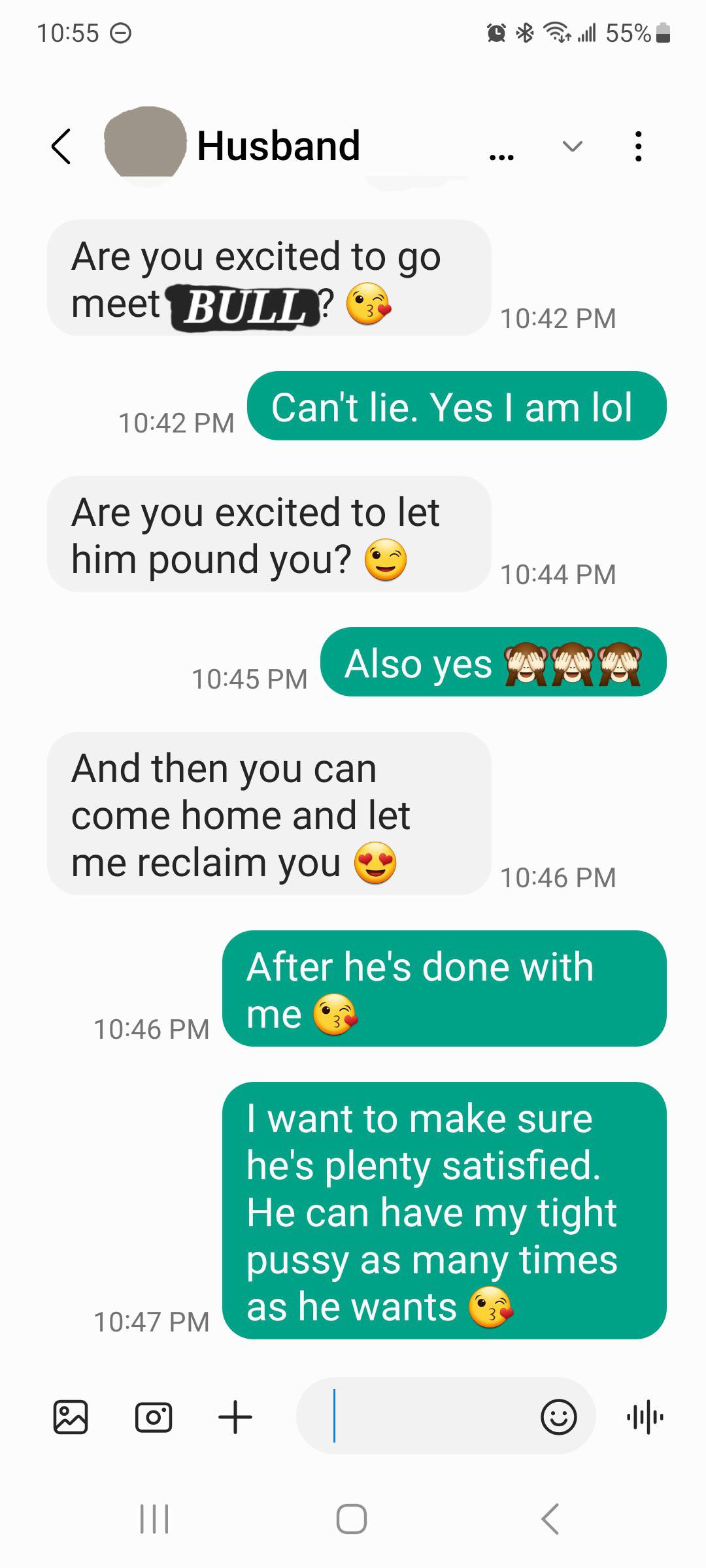The height and width of the screenshot is (1568, 706).
Task: Open Husband's contact avatar
Action: tap(145, 144)
